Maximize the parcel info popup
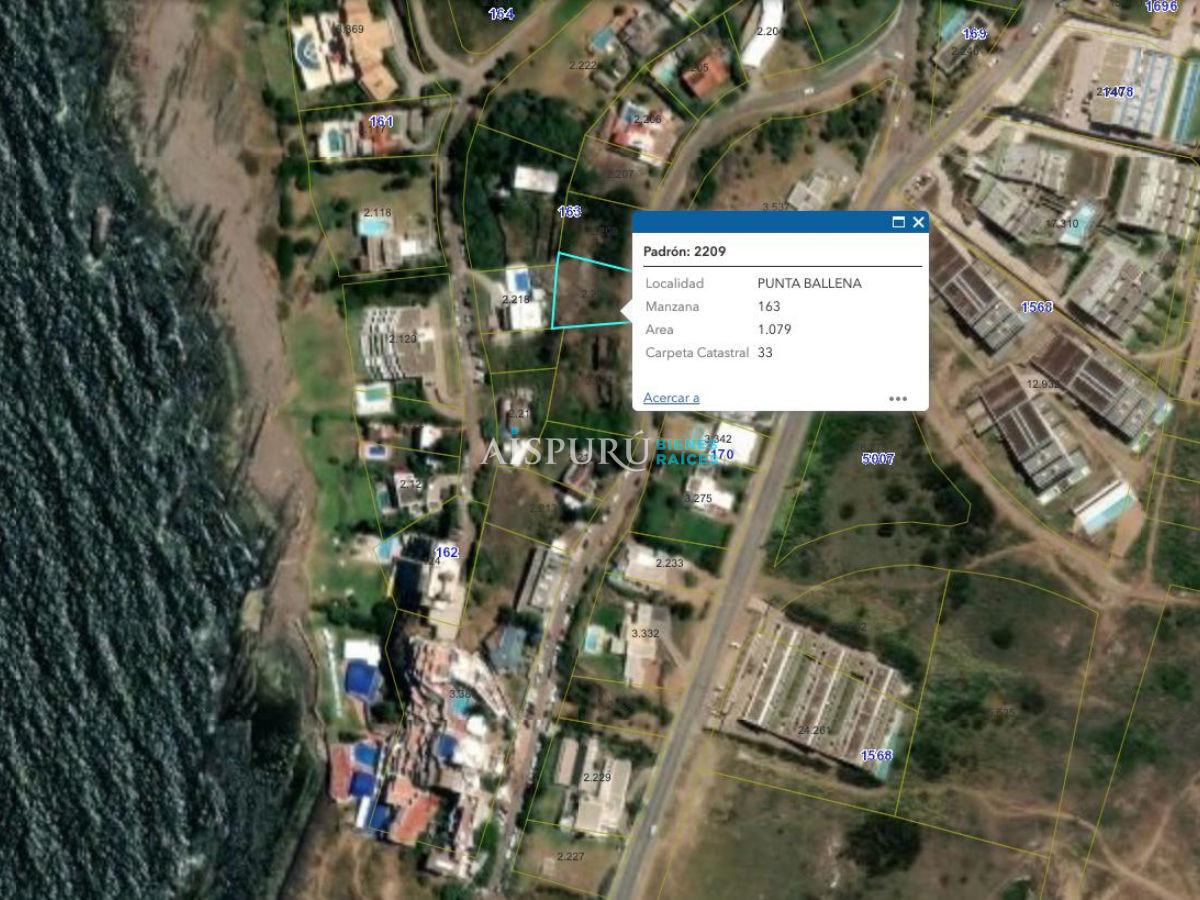This screenshot has height=900, width=1200. coord(898,222)
